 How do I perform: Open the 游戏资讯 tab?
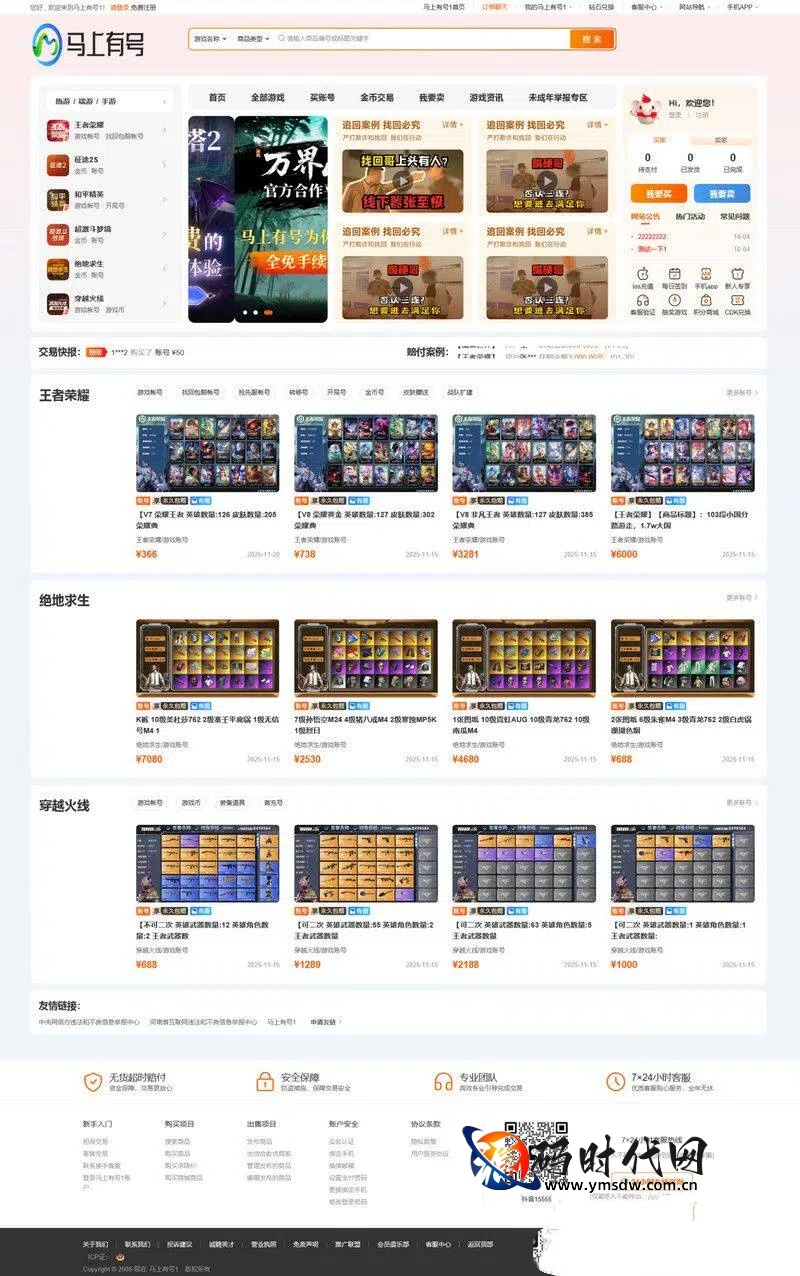click(x=486, y=98)
